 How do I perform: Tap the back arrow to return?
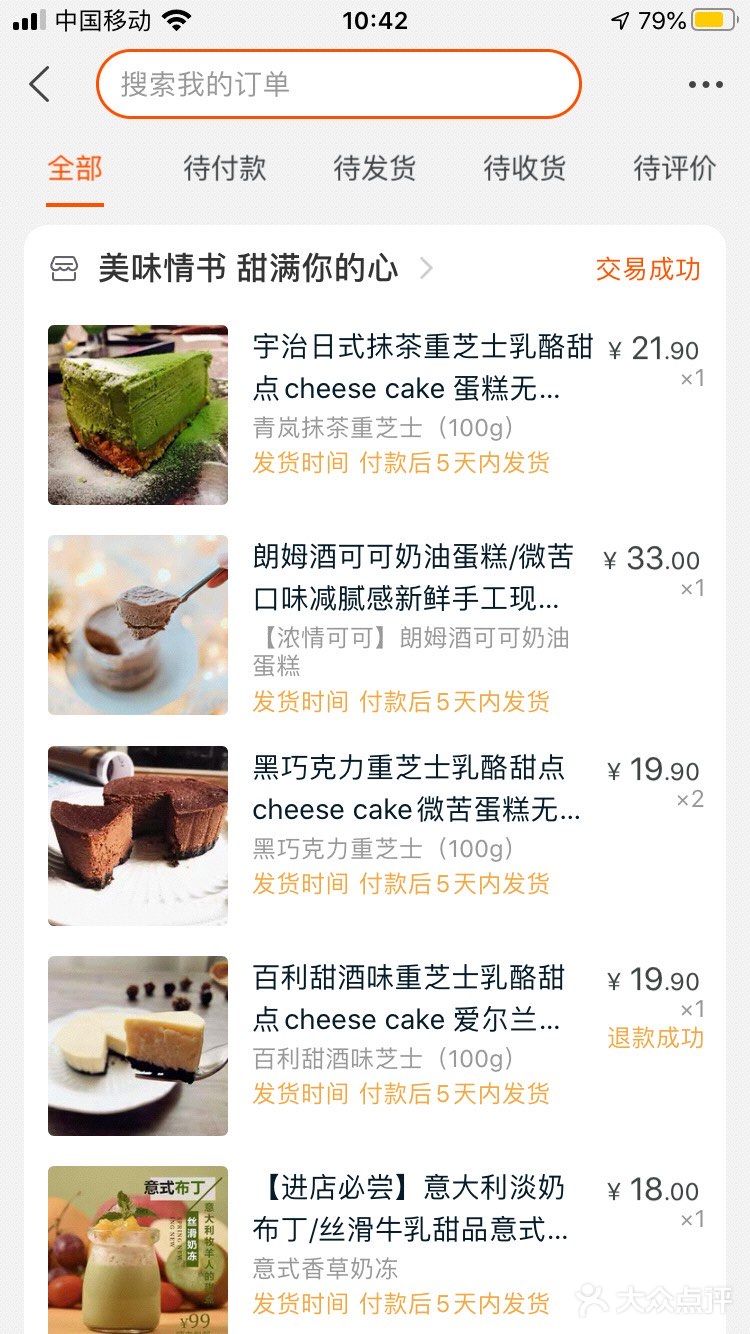pyautogui.click(x=39, y=84)
